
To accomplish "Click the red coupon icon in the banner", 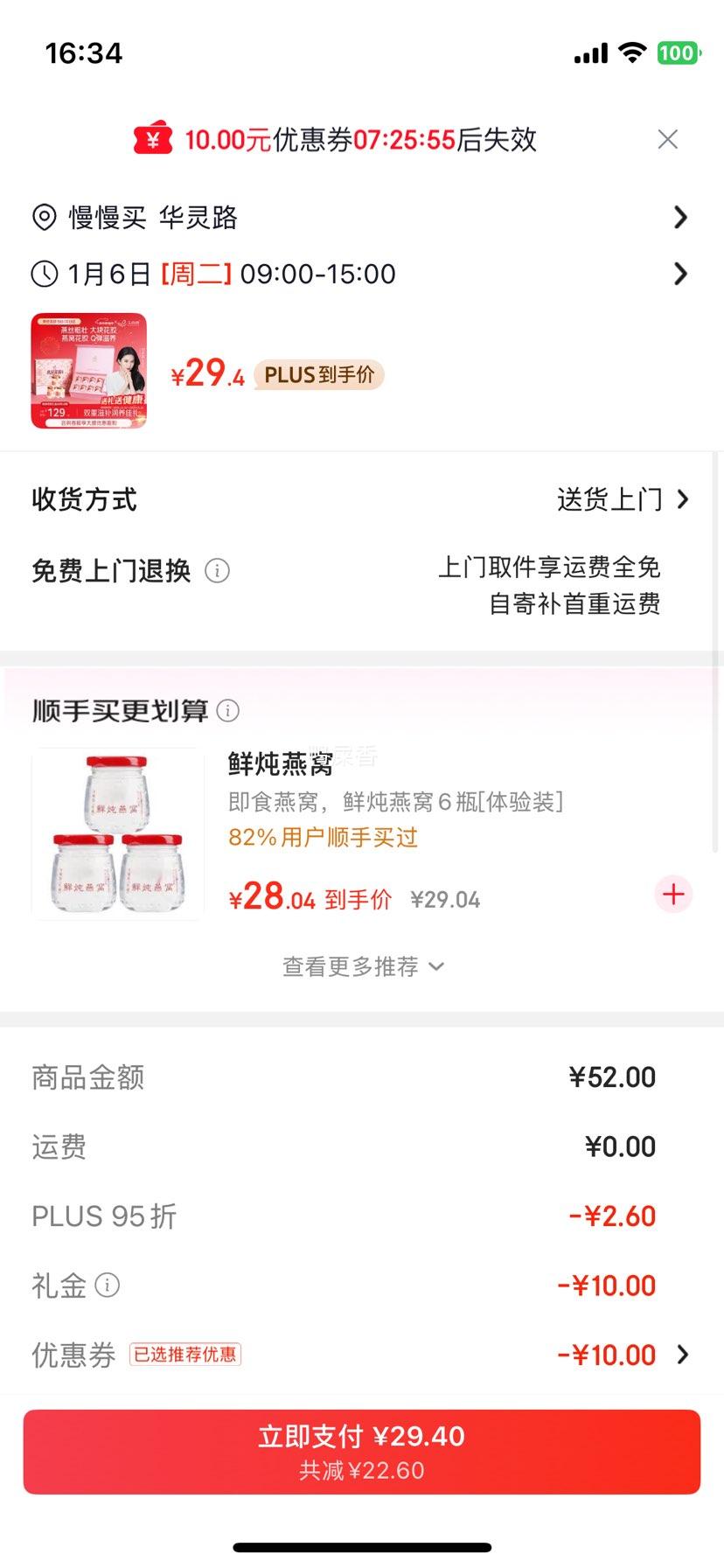I will (152, 138).
